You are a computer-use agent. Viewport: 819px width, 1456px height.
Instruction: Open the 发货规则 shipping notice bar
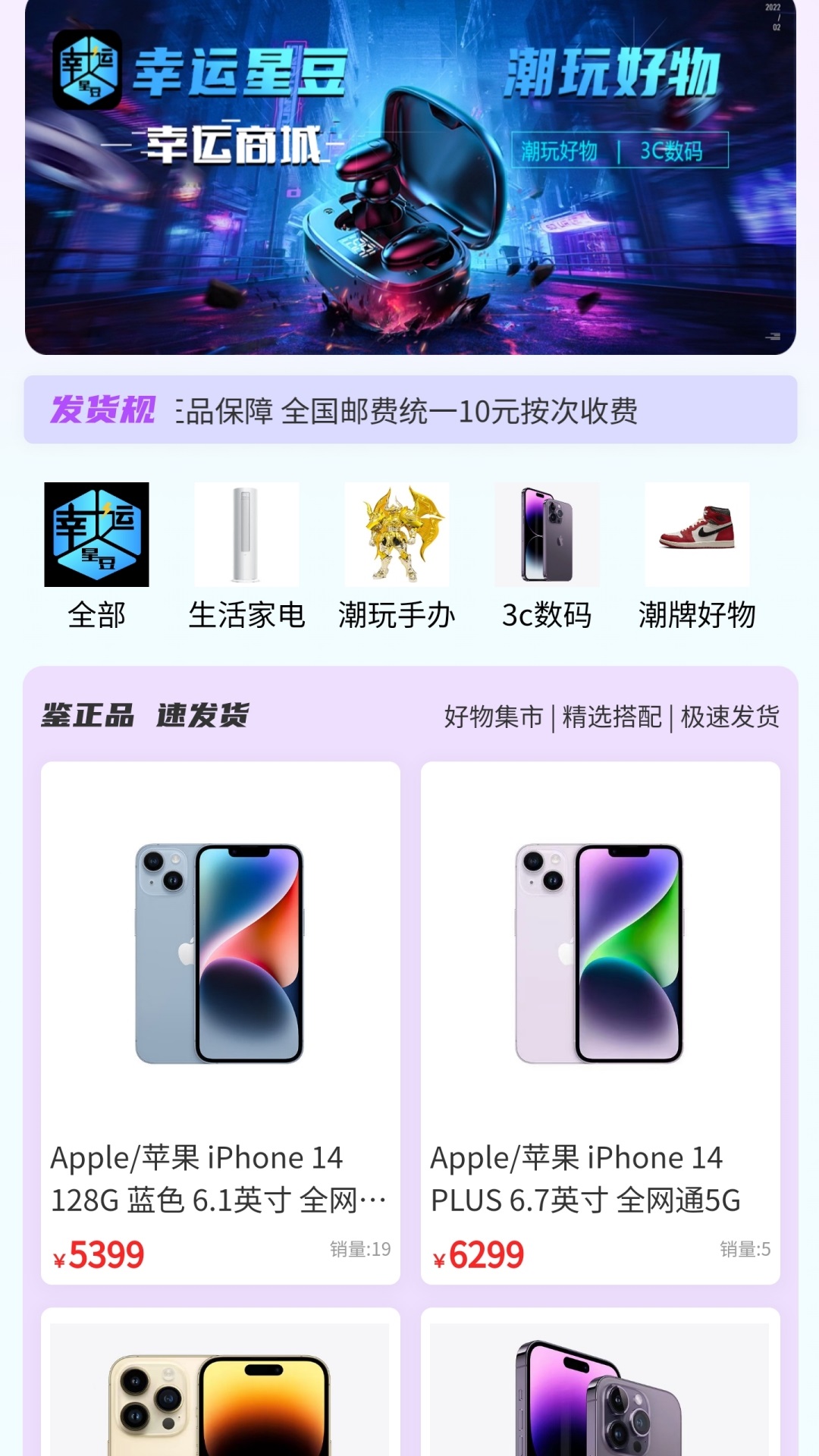point(409,410)
